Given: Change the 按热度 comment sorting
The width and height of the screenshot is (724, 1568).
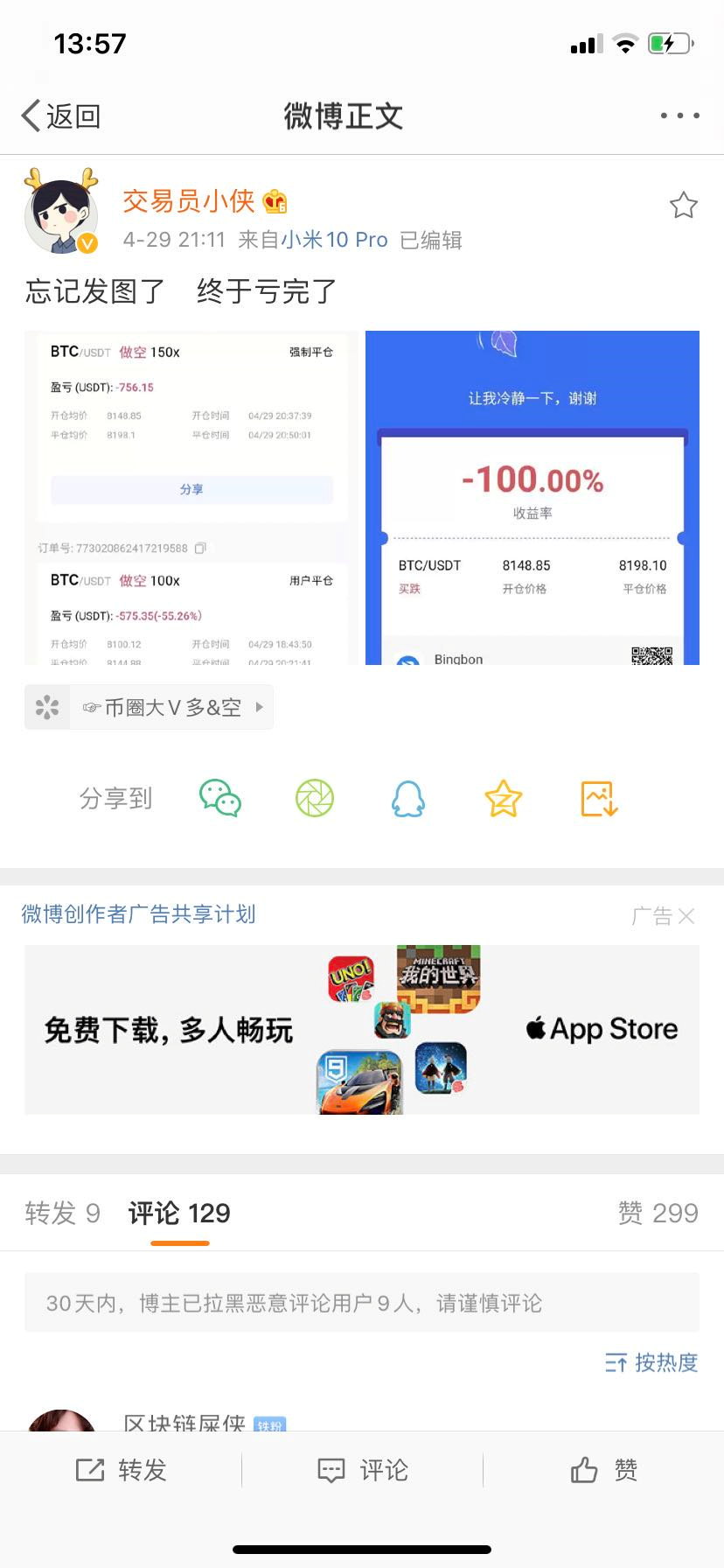Looking at the screenshot, I should tap(651, 1362).
